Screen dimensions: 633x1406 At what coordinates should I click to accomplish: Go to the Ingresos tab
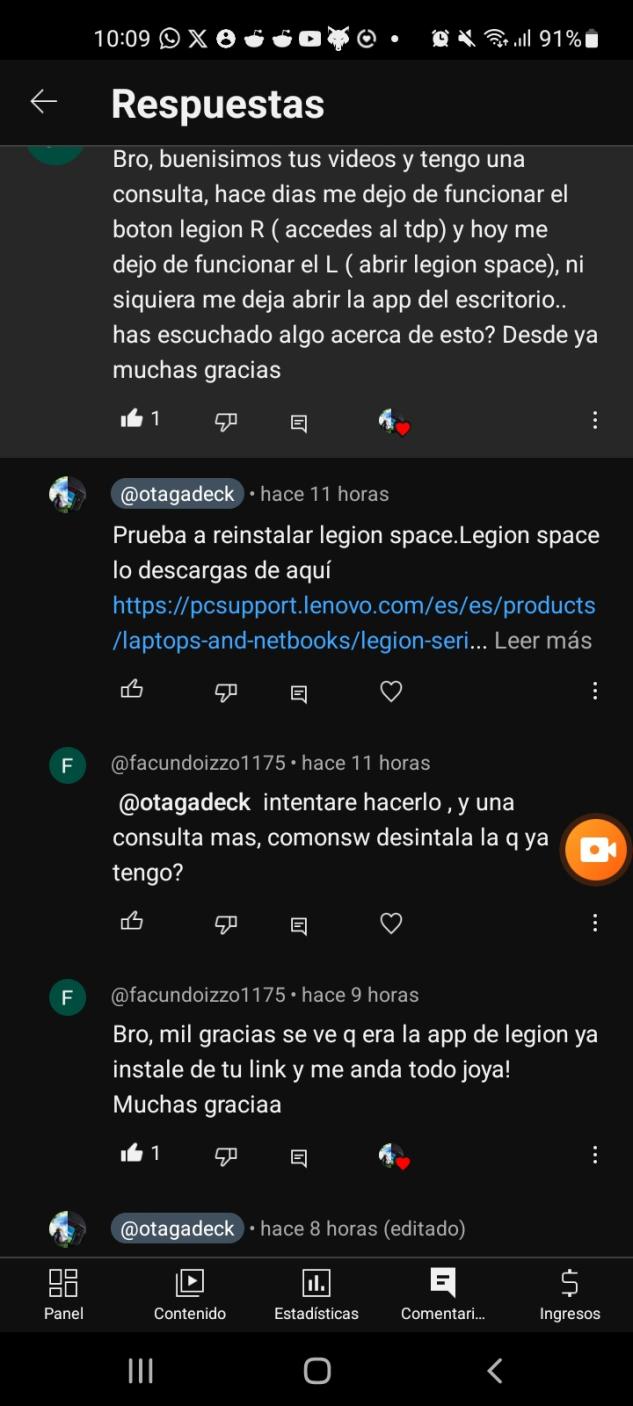[570, 1294]
